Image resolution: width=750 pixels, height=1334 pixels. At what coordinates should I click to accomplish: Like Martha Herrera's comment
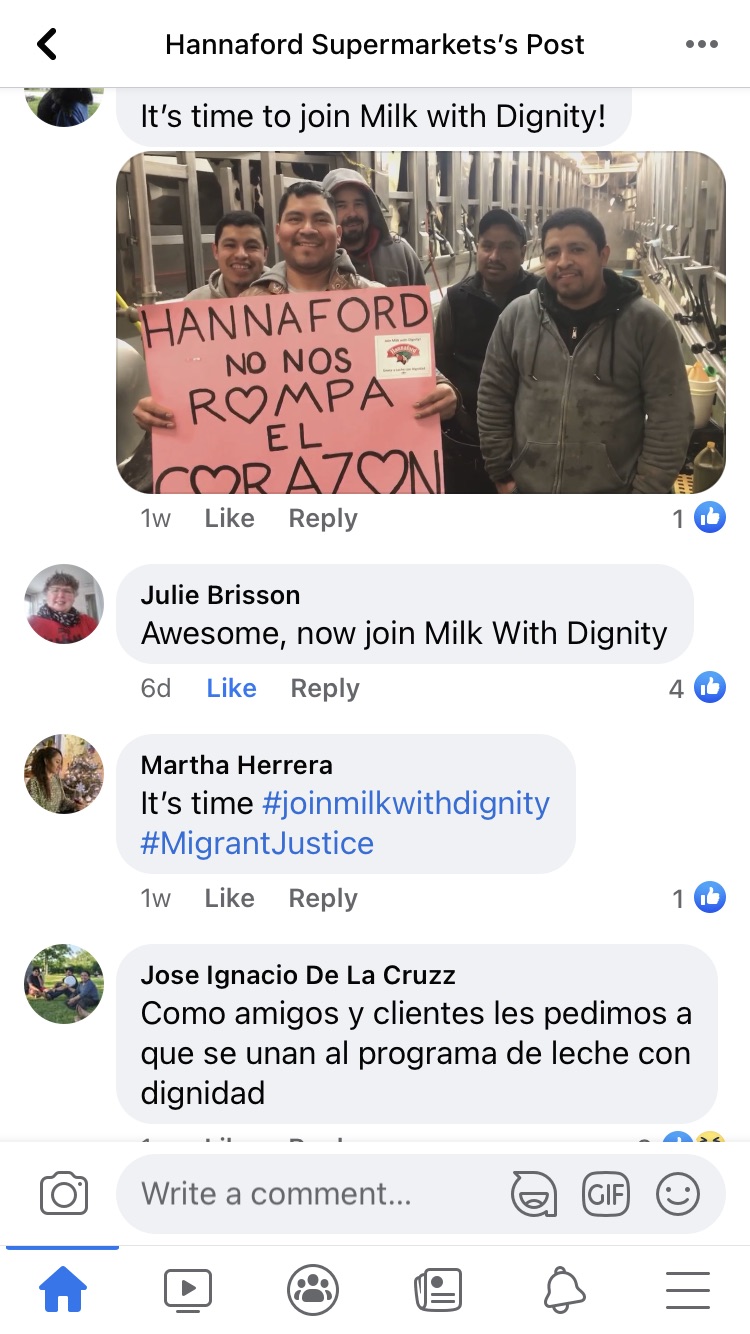pyautogui.click(x=229, y=898)
